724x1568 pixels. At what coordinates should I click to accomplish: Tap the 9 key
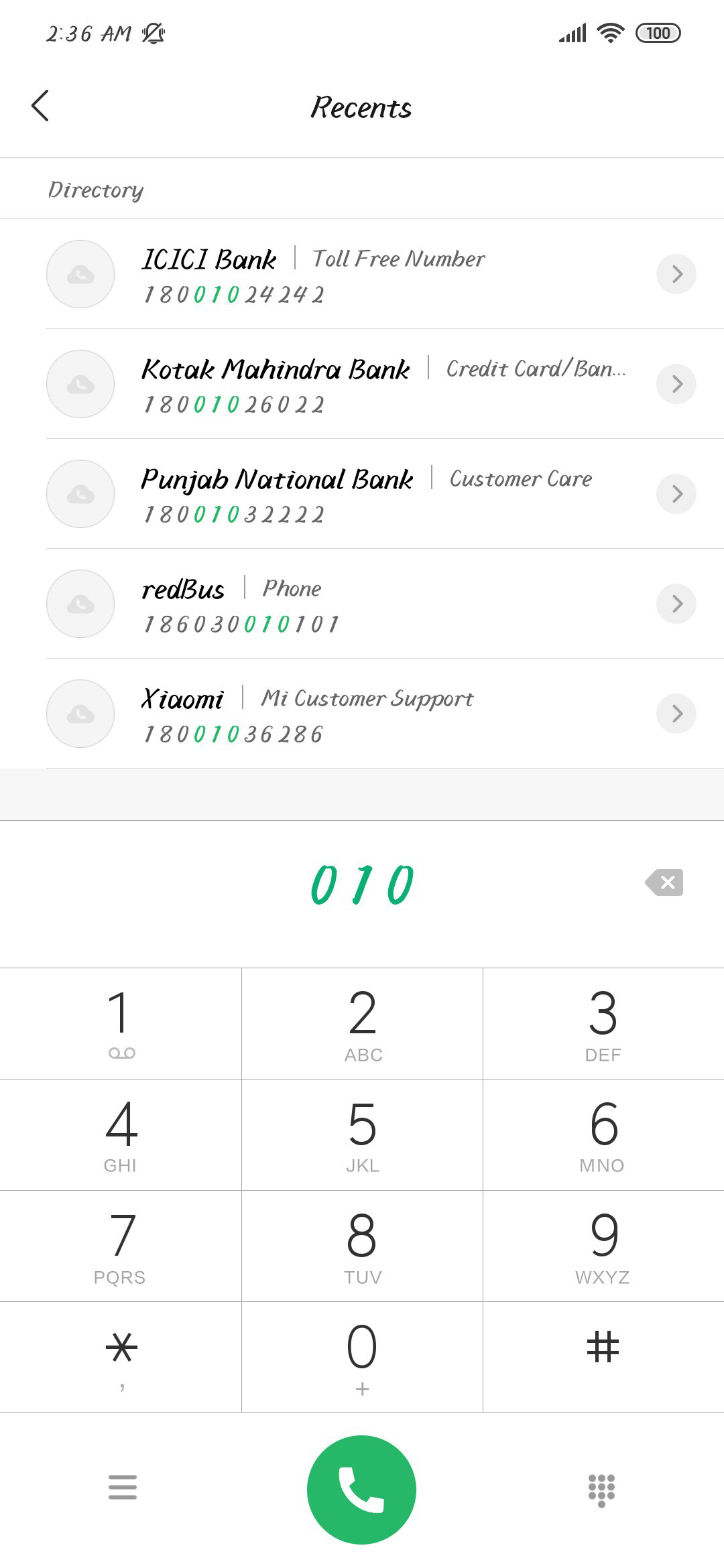pyautogui.click(x=603, y=1246)
